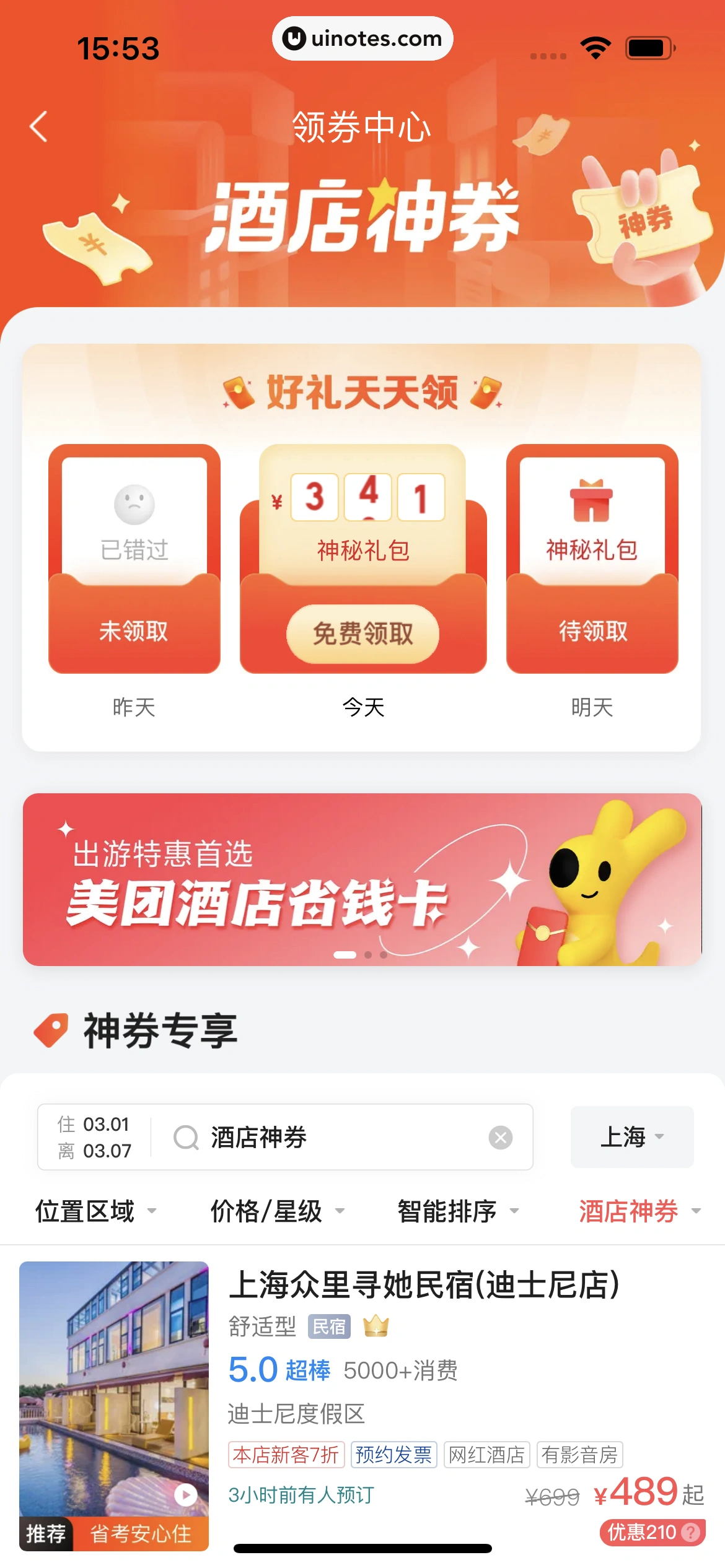Go back from 领券中心
Image resolution: width=725 pixels, height=1568 pixels.
point(38,127)
